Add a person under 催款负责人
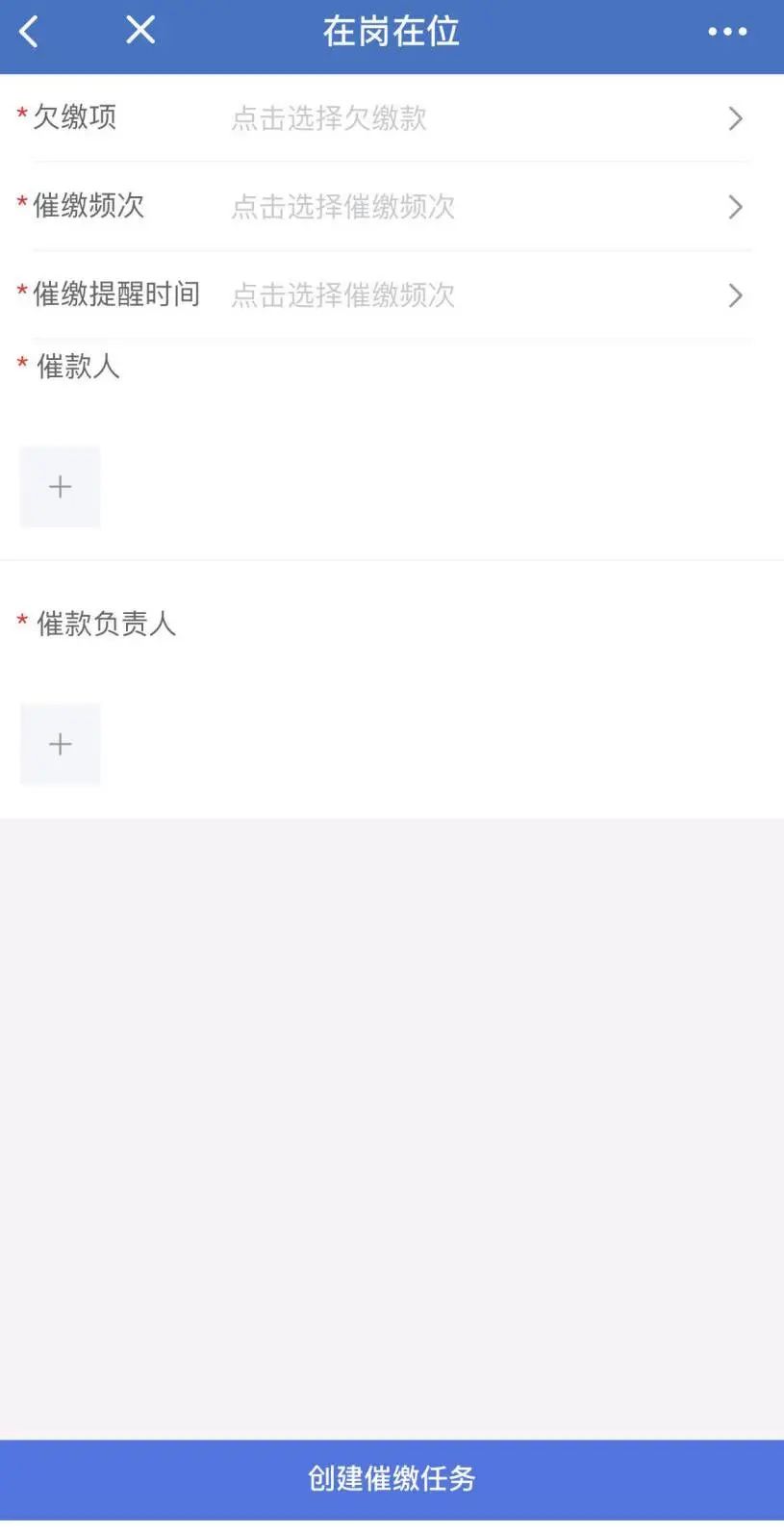 61,744
